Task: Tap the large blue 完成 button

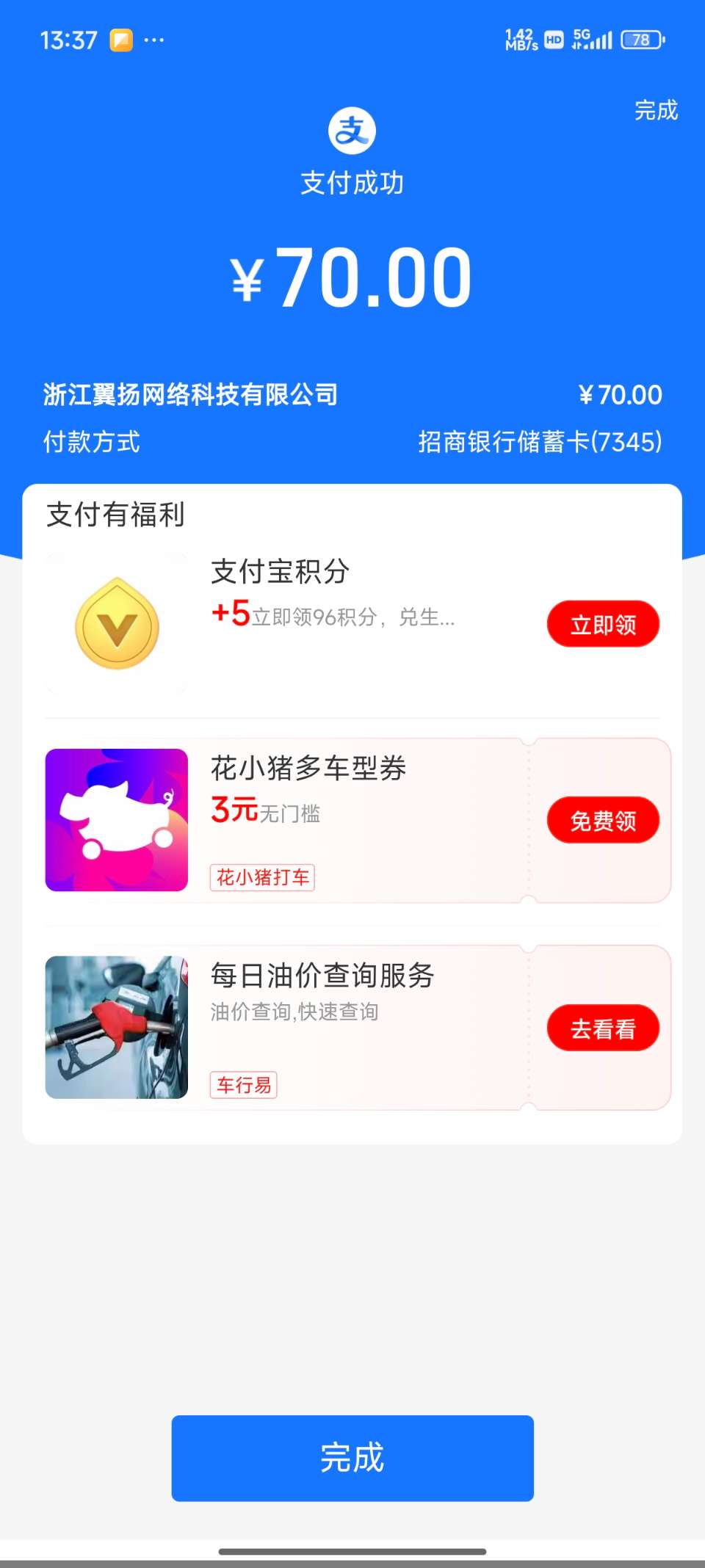Action: click(352, 1458)
